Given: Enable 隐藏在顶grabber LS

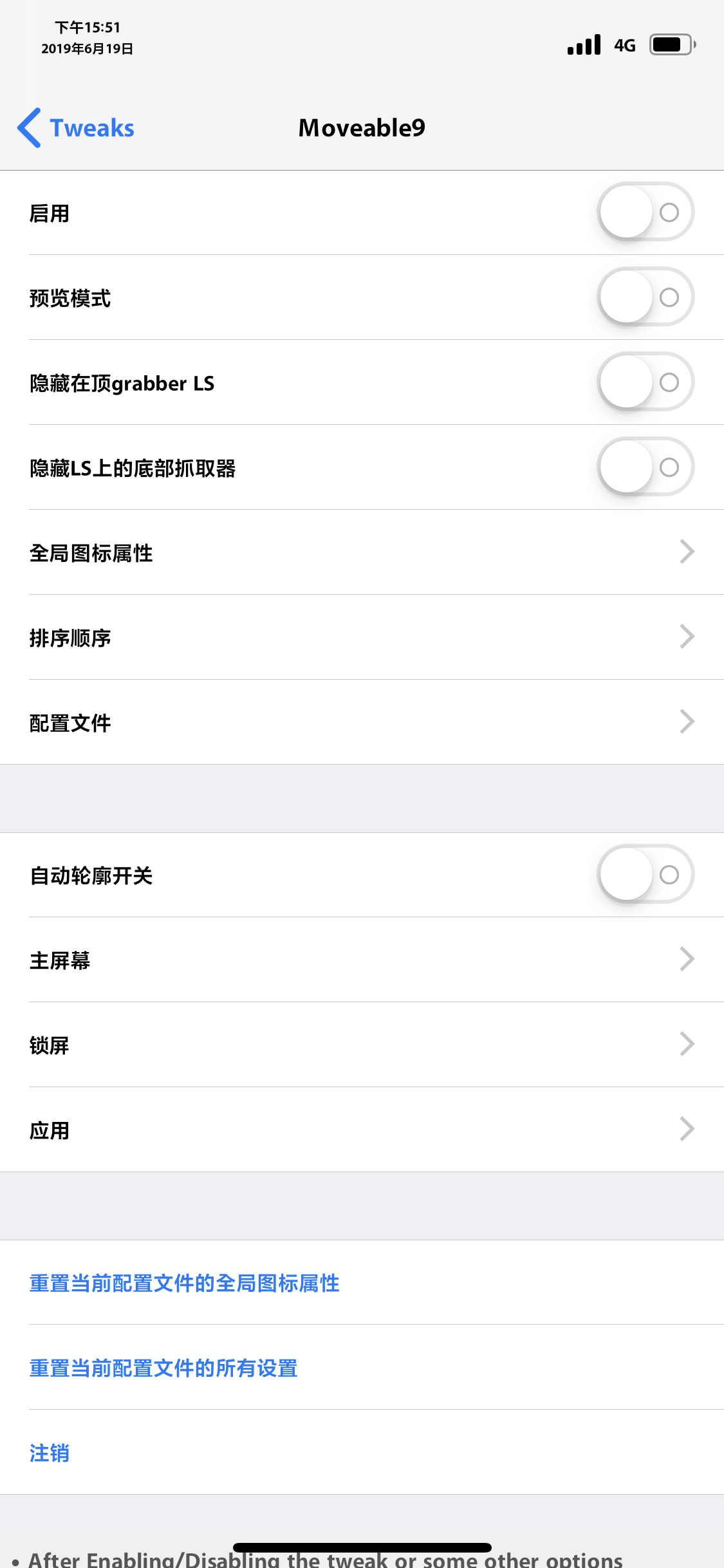Looking at the screenshot, I should pos(645,383).
